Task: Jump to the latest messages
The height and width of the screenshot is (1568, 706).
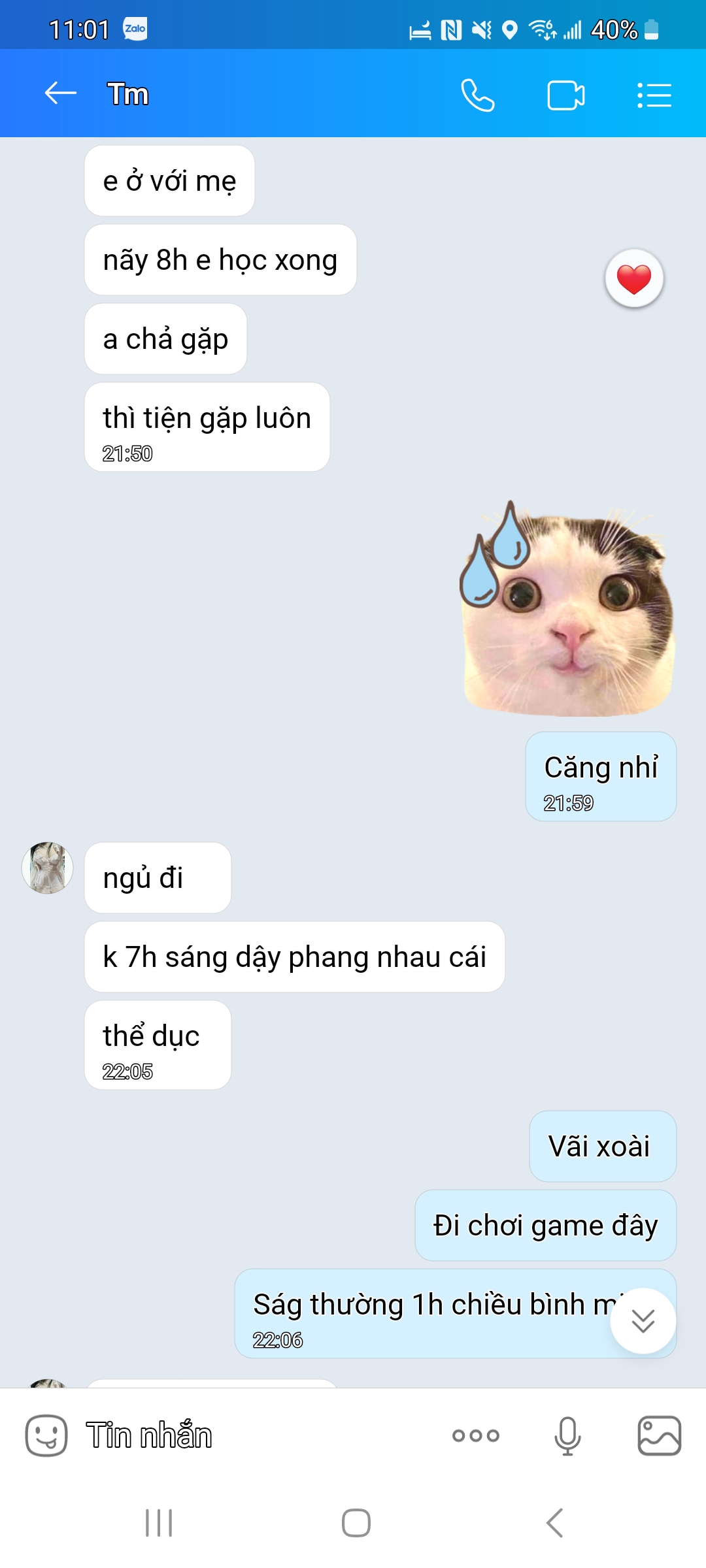Action: [x=643, y=1320]
